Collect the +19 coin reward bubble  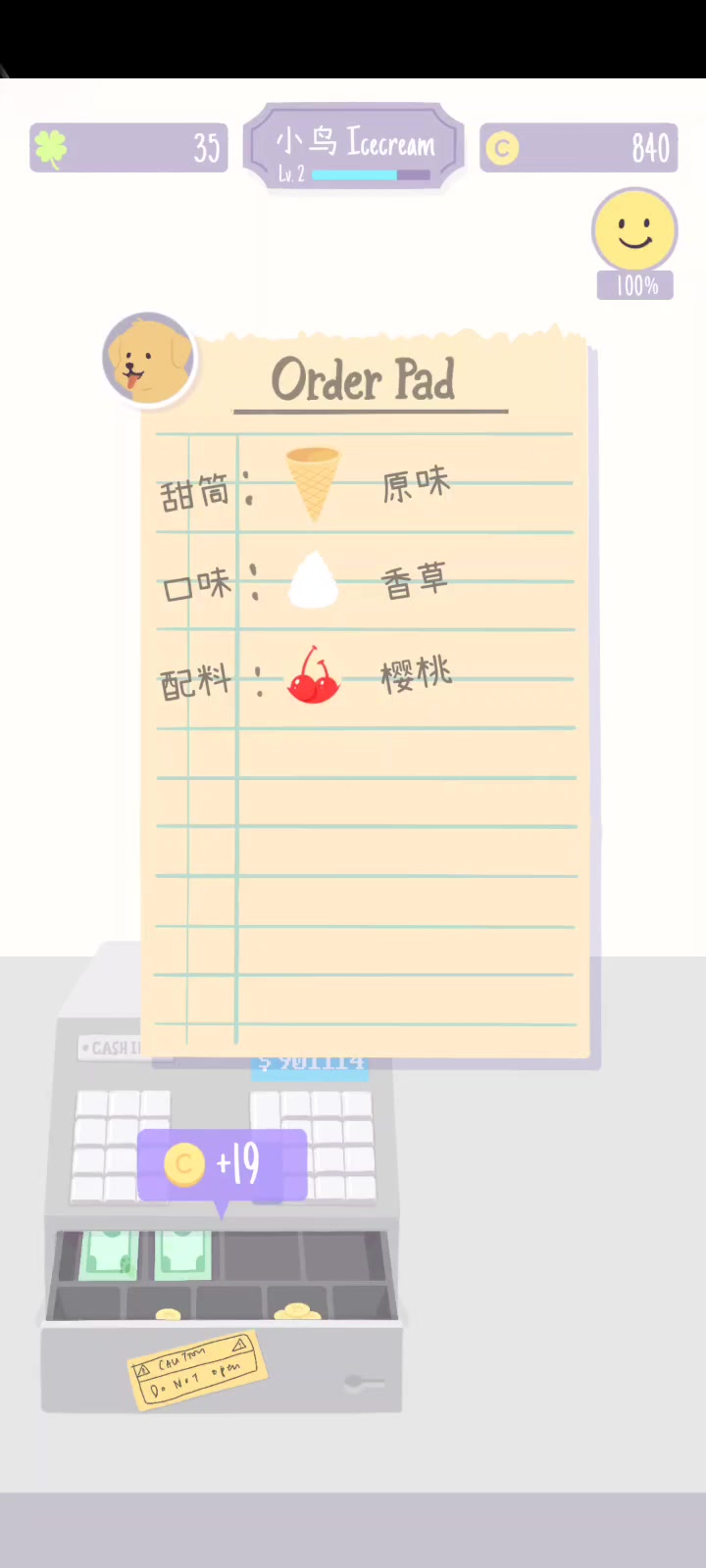tap(223, 1166)
